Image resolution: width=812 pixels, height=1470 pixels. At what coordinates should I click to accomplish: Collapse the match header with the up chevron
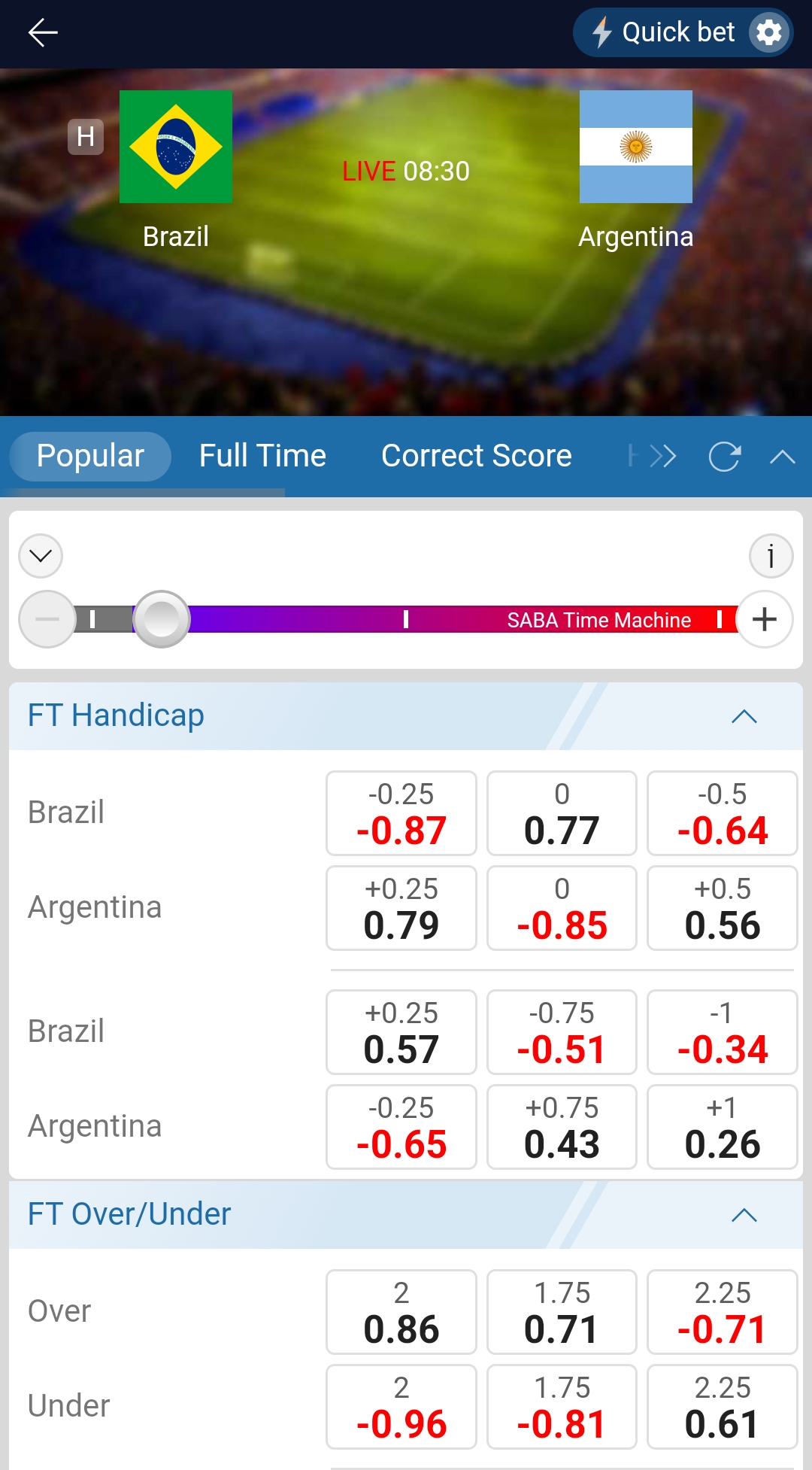coord(782,456)
